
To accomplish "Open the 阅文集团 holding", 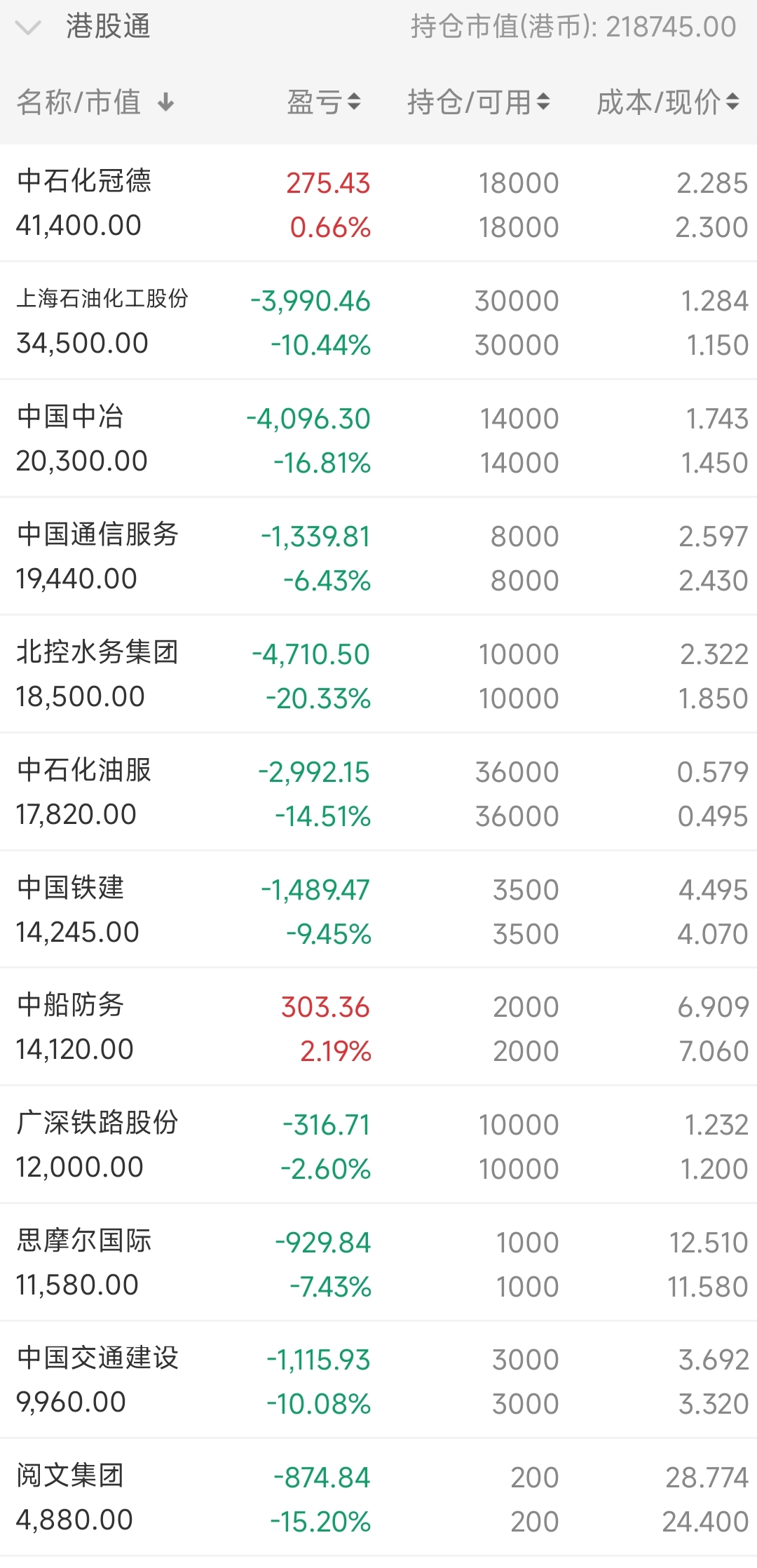I will click(378, 1498).
